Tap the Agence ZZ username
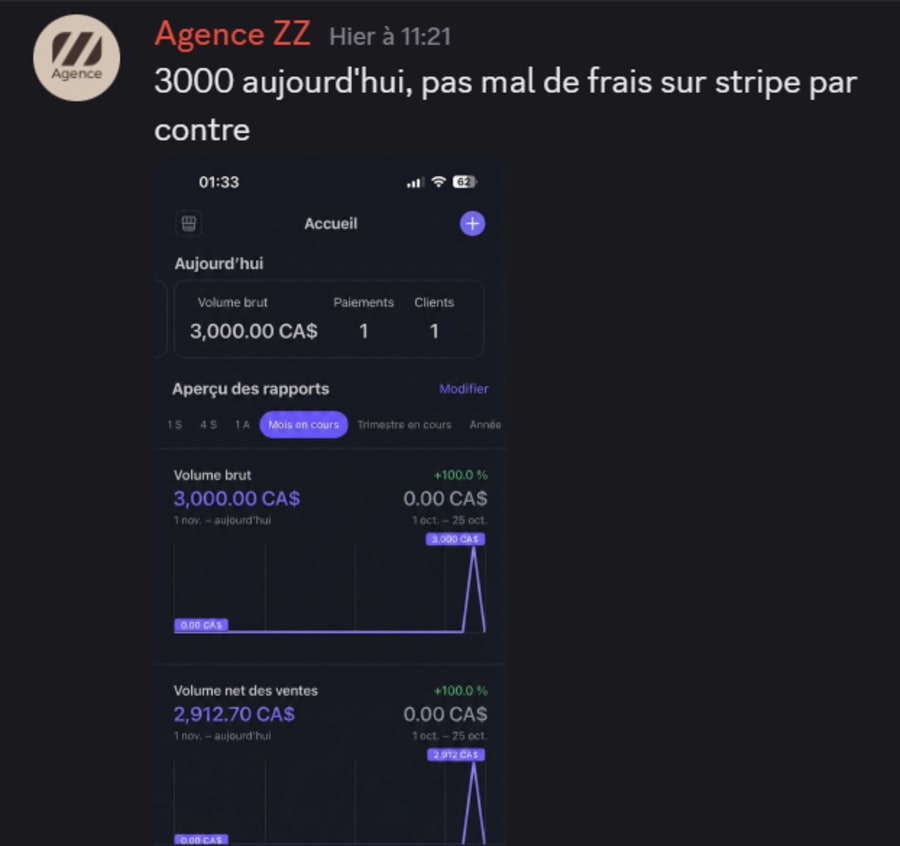Screen dimensions: 900x846 pos(232,36)
